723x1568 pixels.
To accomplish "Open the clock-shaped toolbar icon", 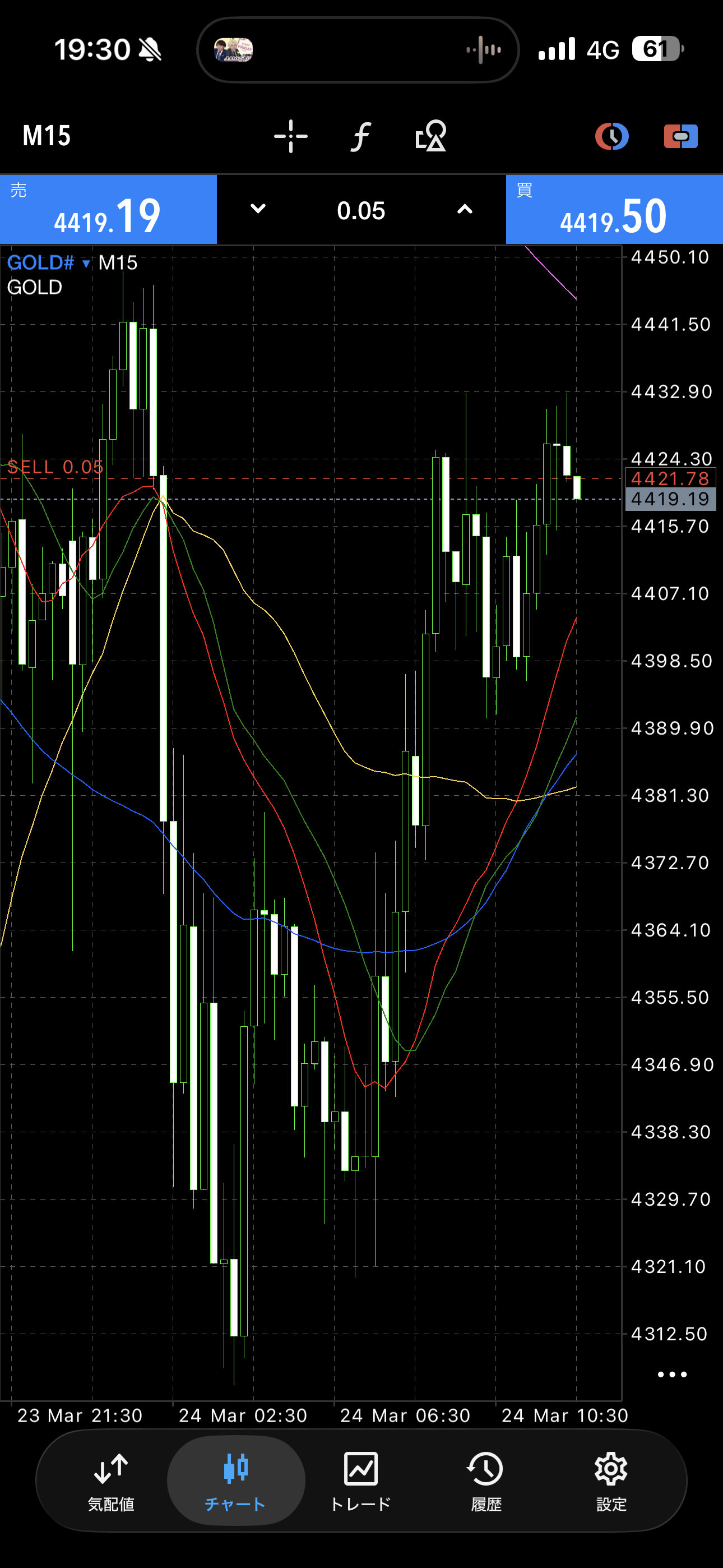I will 611,136.
